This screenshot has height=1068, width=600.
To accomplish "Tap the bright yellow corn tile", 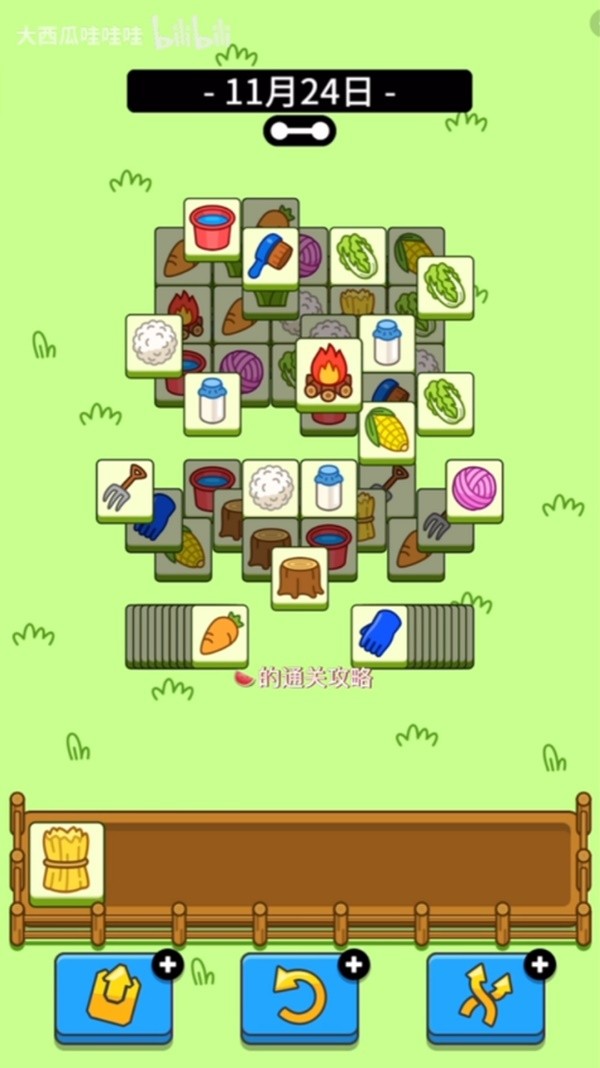I will (387, 430).
